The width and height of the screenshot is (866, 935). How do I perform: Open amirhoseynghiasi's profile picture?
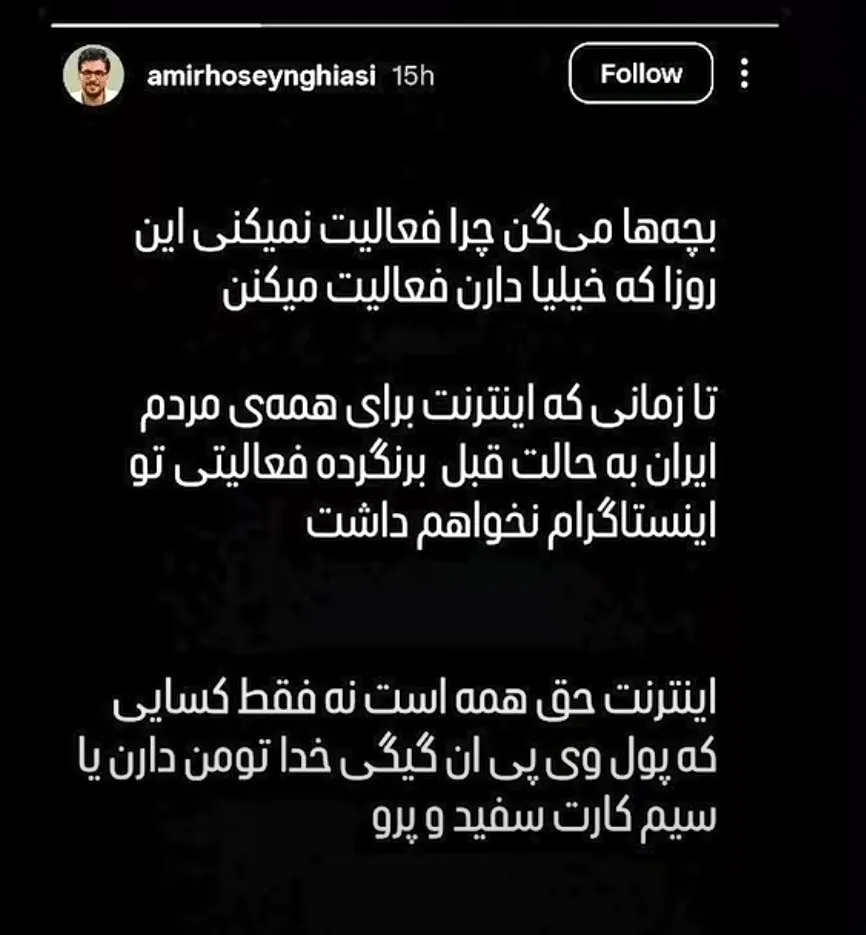(x=94, y=75)
